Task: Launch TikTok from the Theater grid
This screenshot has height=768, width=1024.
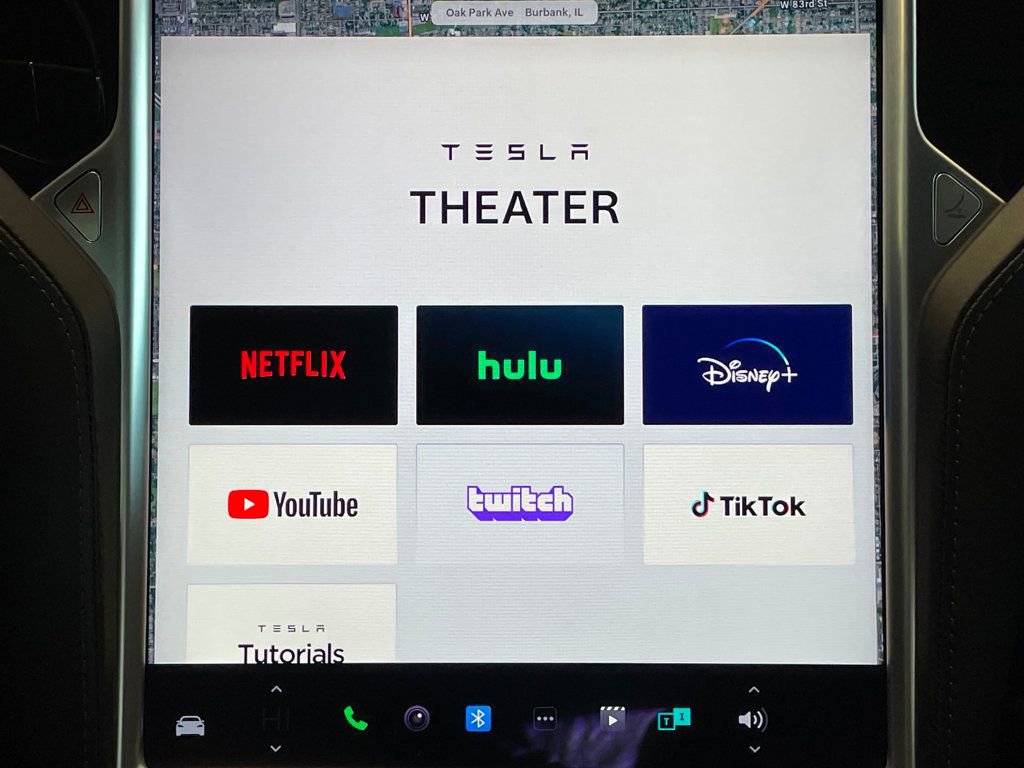Action: point(748,505)
